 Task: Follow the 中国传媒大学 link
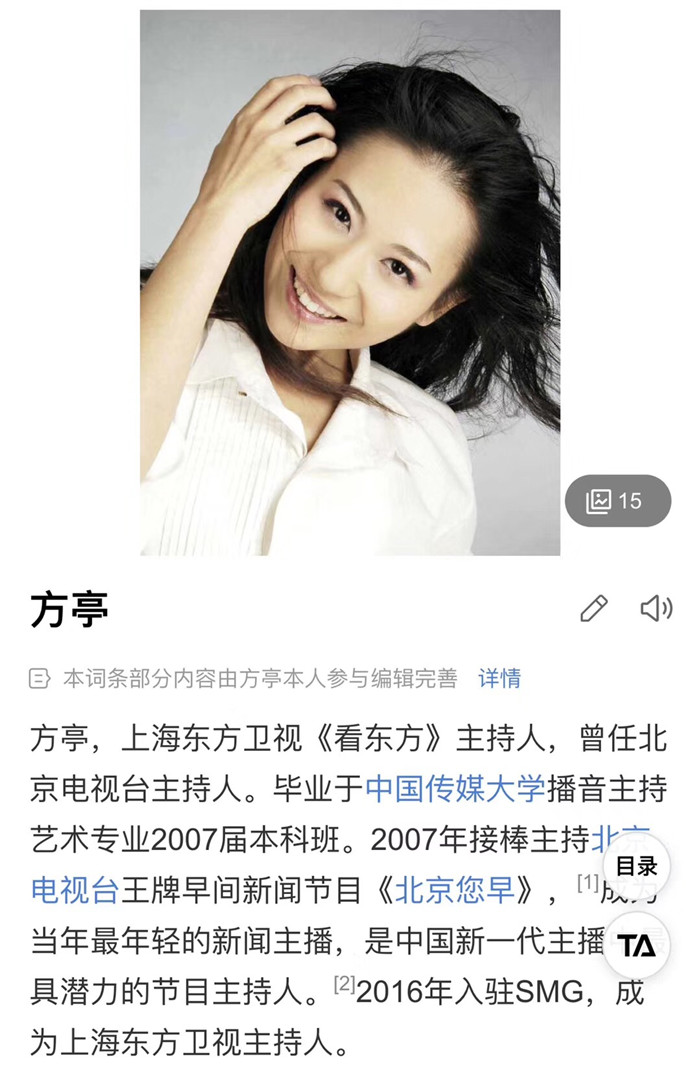click(455, 789)
